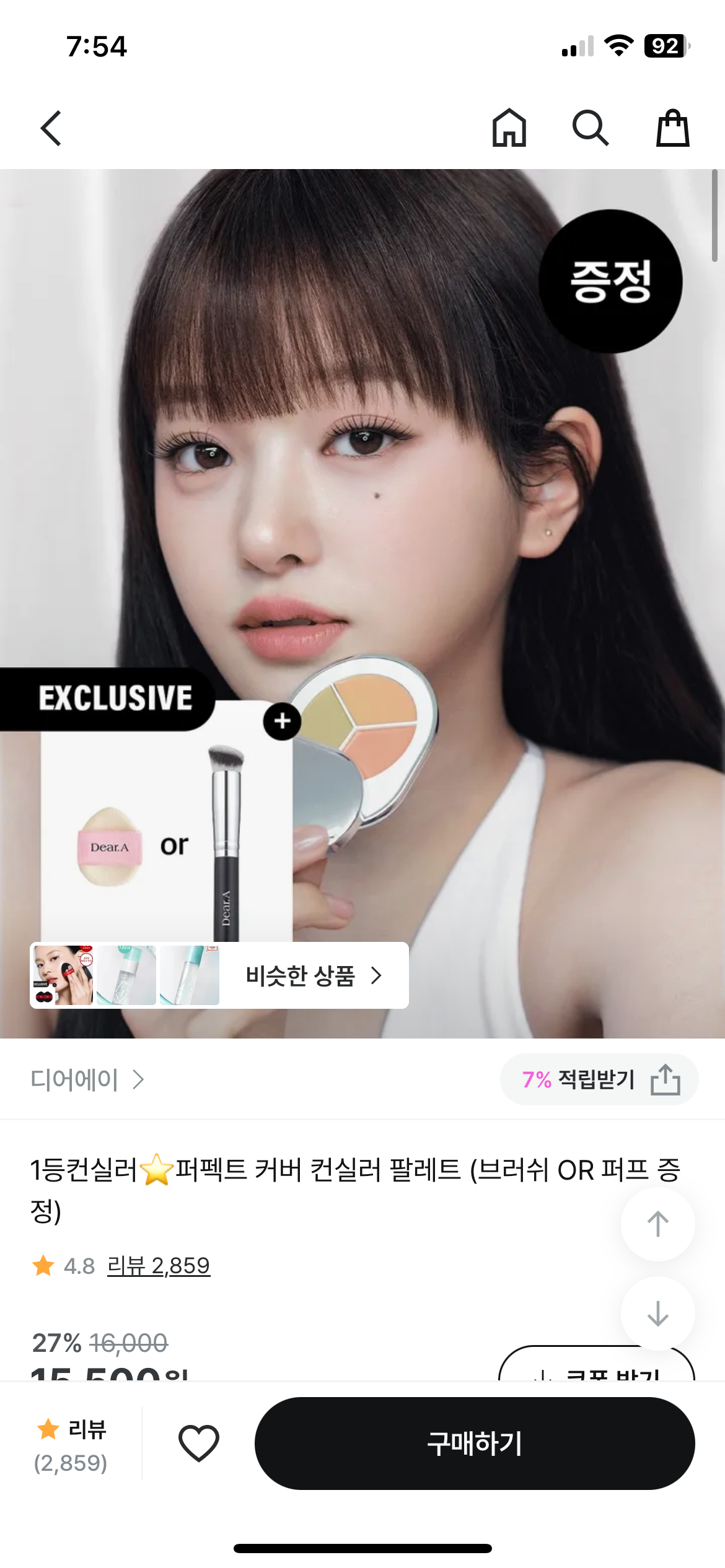Jump to top with the up arrow button
725x1568 pixels.
pyautogui.click(x=658, y=1224)
